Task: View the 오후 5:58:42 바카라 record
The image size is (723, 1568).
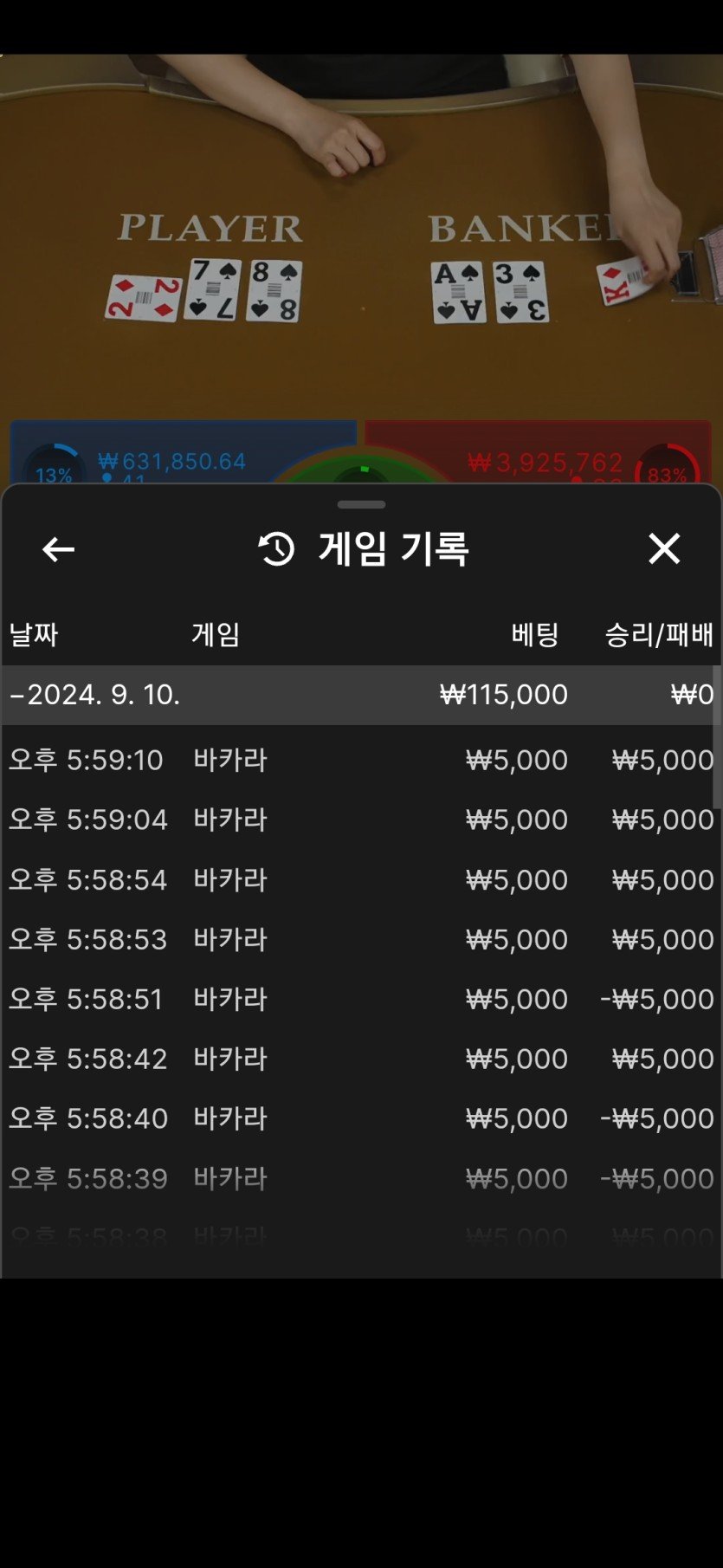Action: (360, 1059)
